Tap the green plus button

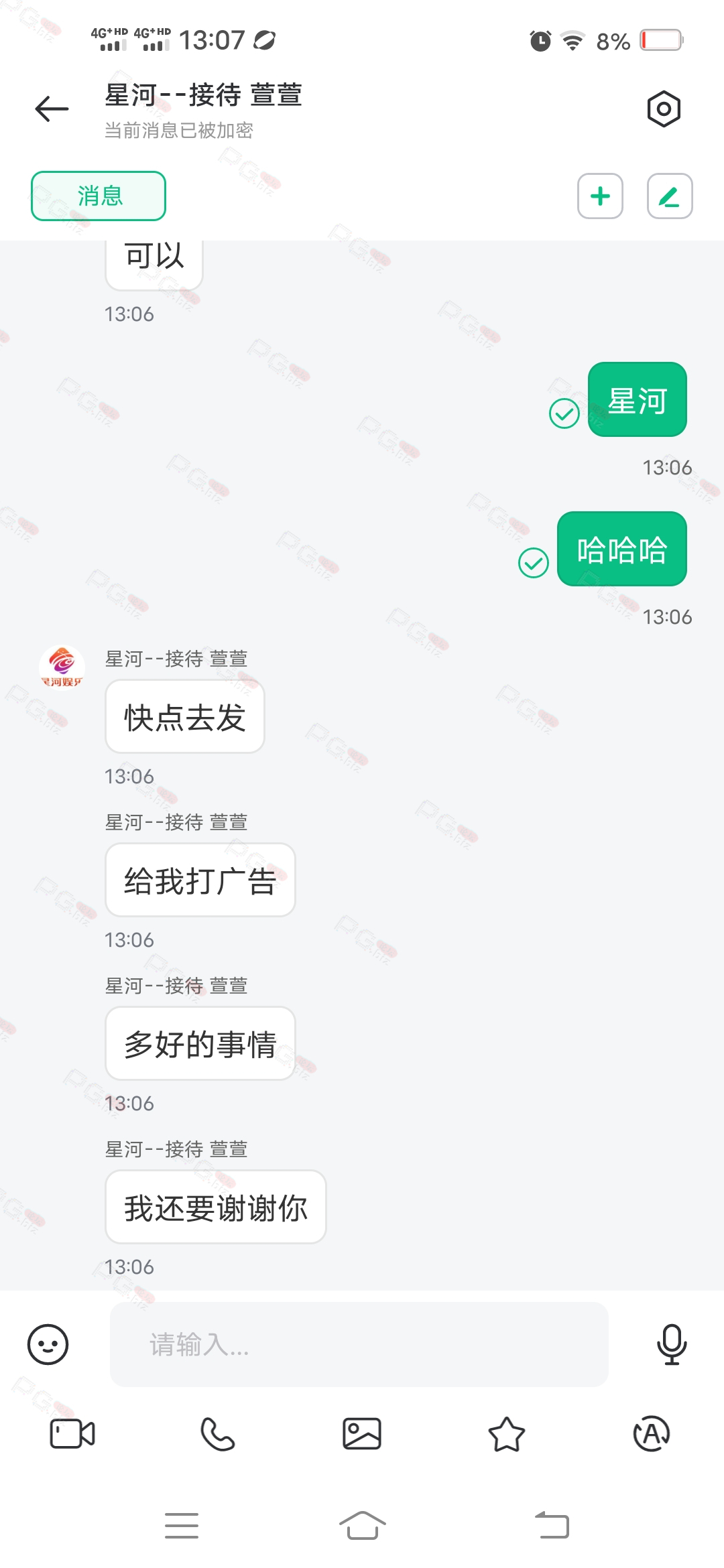click(600, 196)
